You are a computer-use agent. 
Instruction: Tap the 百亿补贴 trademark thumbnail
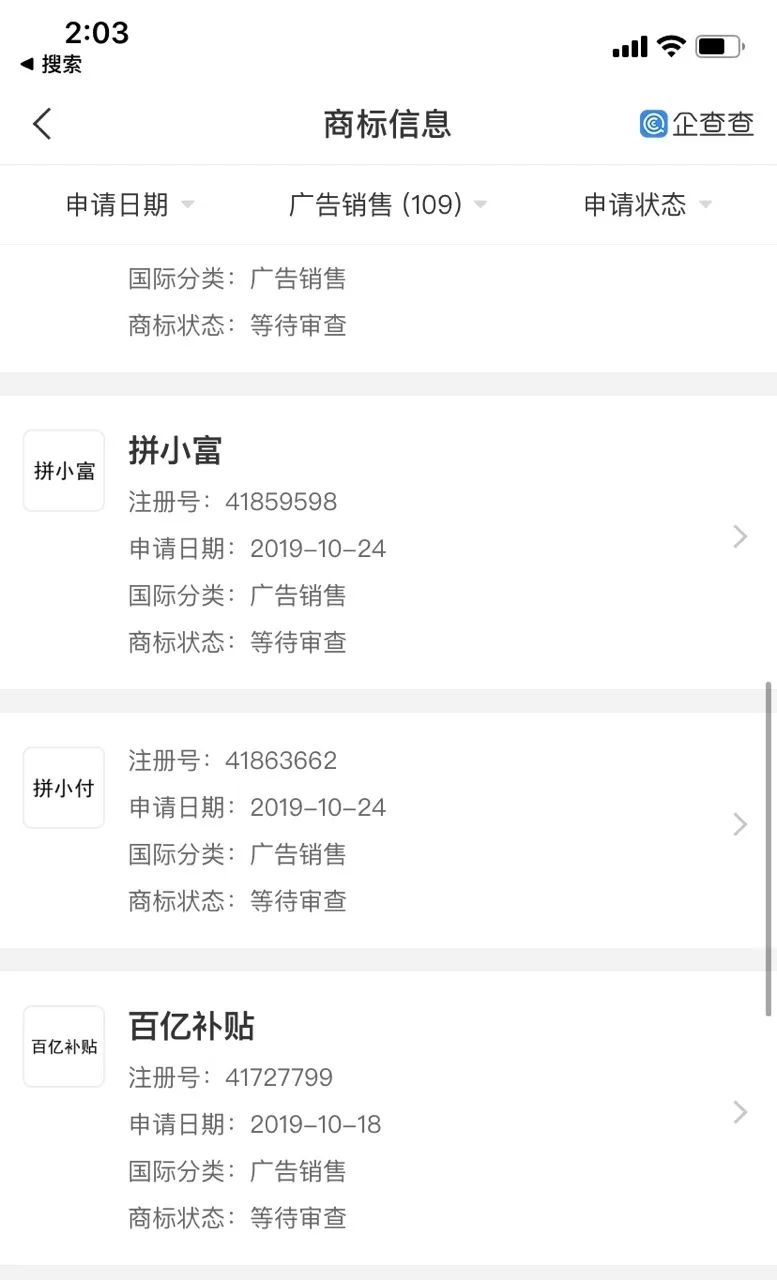63,1046
